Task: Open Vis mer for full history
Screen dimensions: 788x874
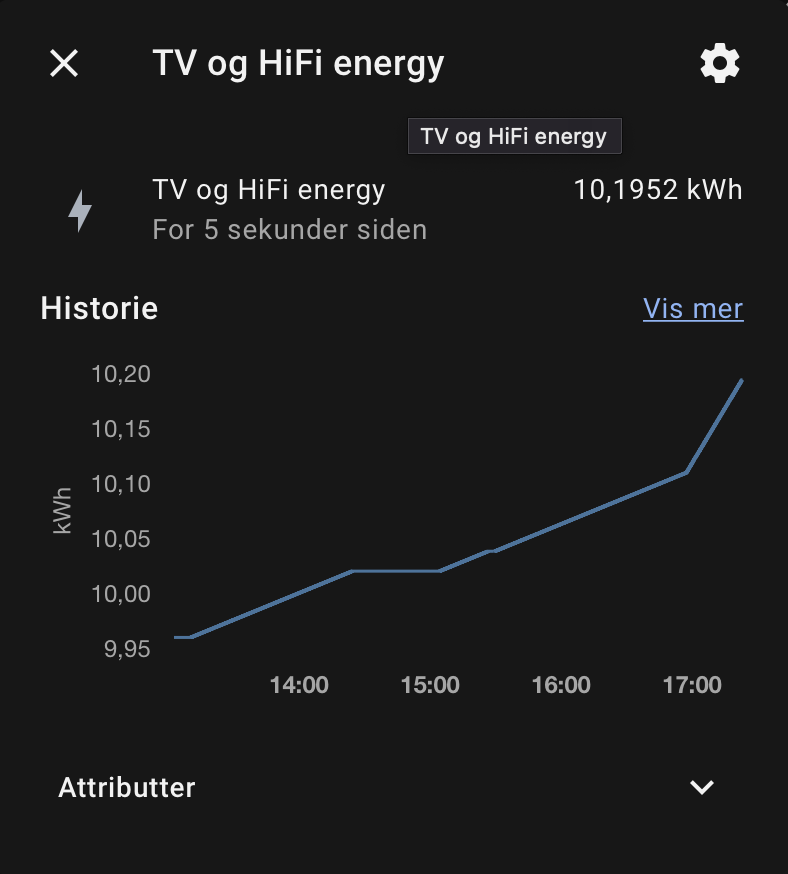Action: [693, 308]
